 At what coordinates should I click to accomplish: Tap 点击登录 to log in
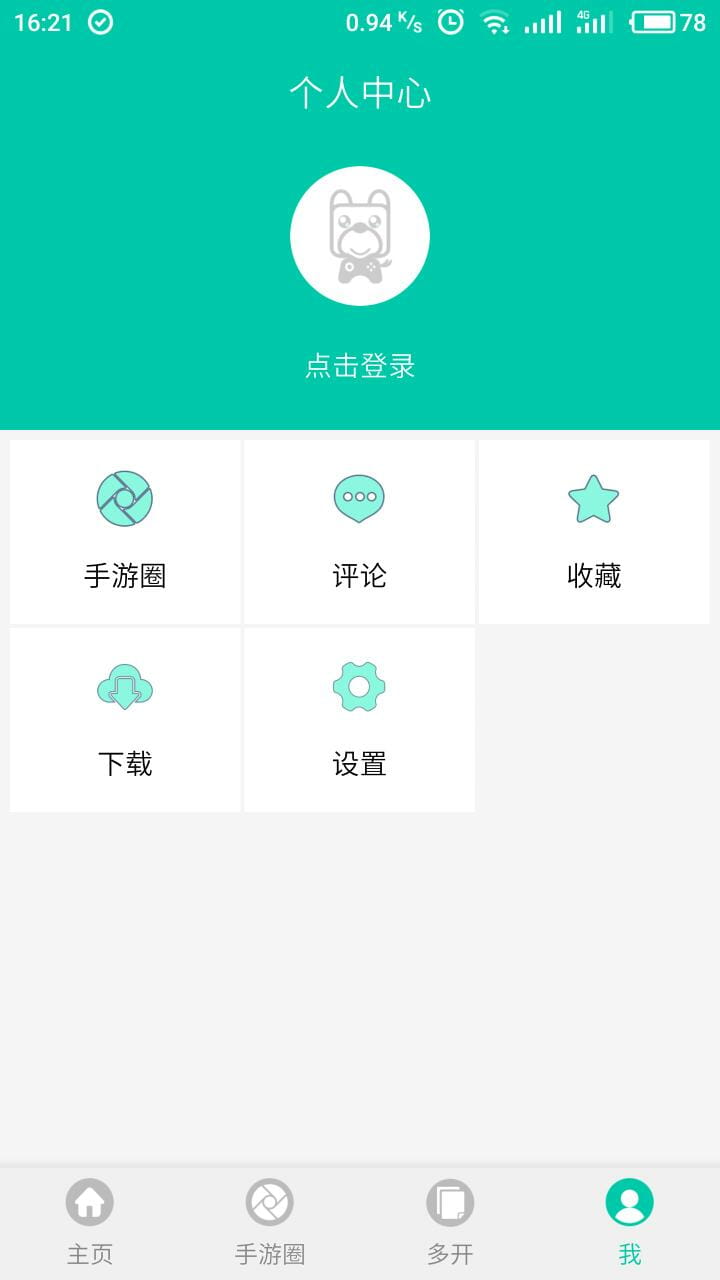359,367
